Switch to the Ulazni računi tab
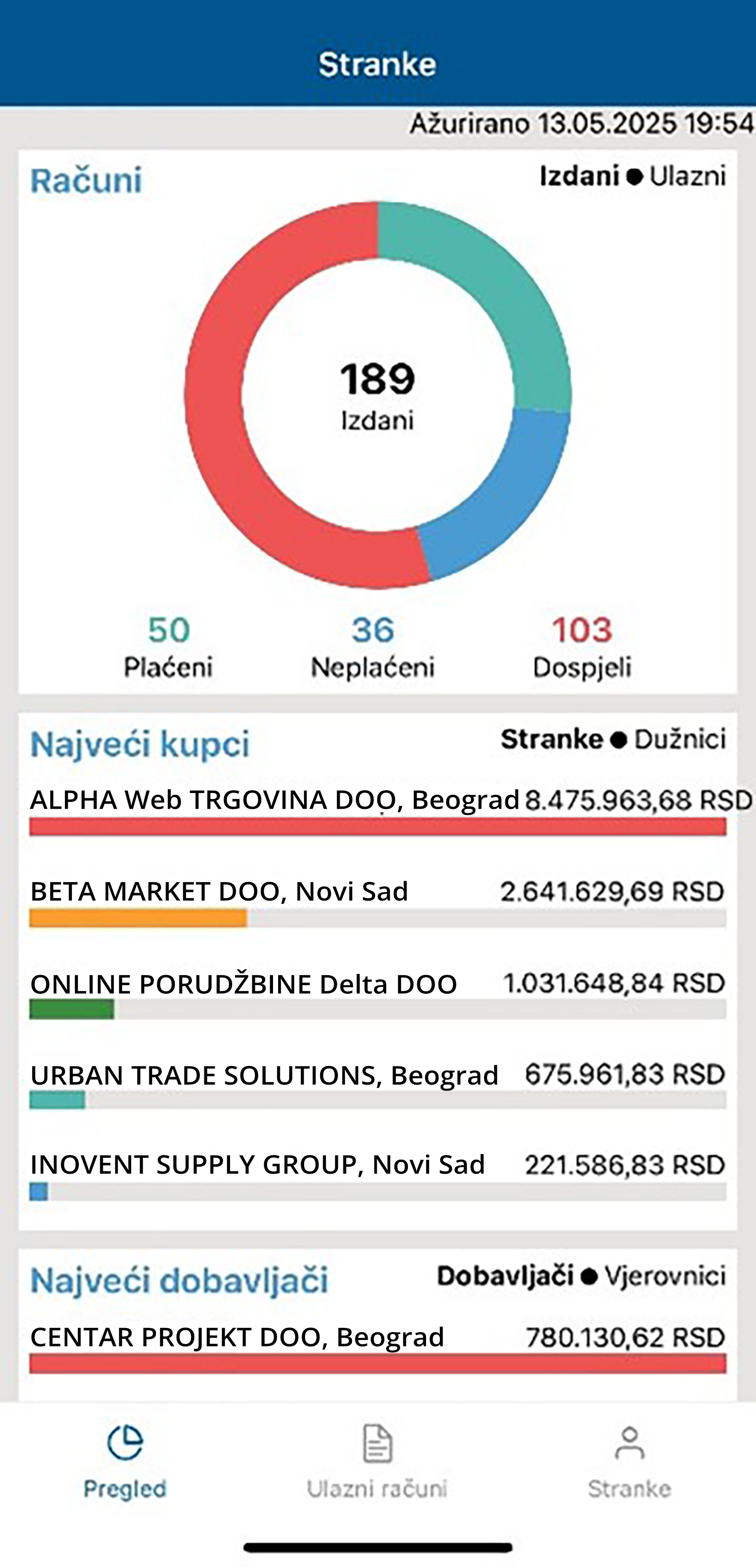The height and width of the screenshot is (1568, 756). tap(377, 1461)
